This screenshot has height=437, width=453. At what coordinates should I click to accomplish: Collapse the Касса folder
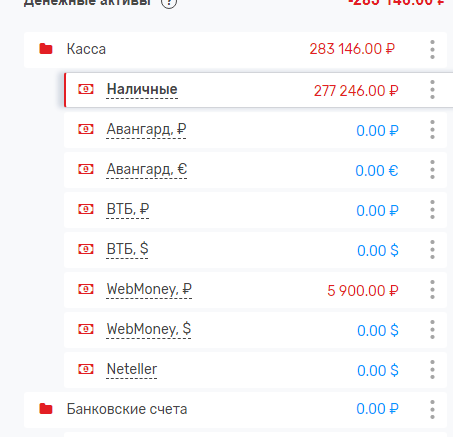coord(46,49)
